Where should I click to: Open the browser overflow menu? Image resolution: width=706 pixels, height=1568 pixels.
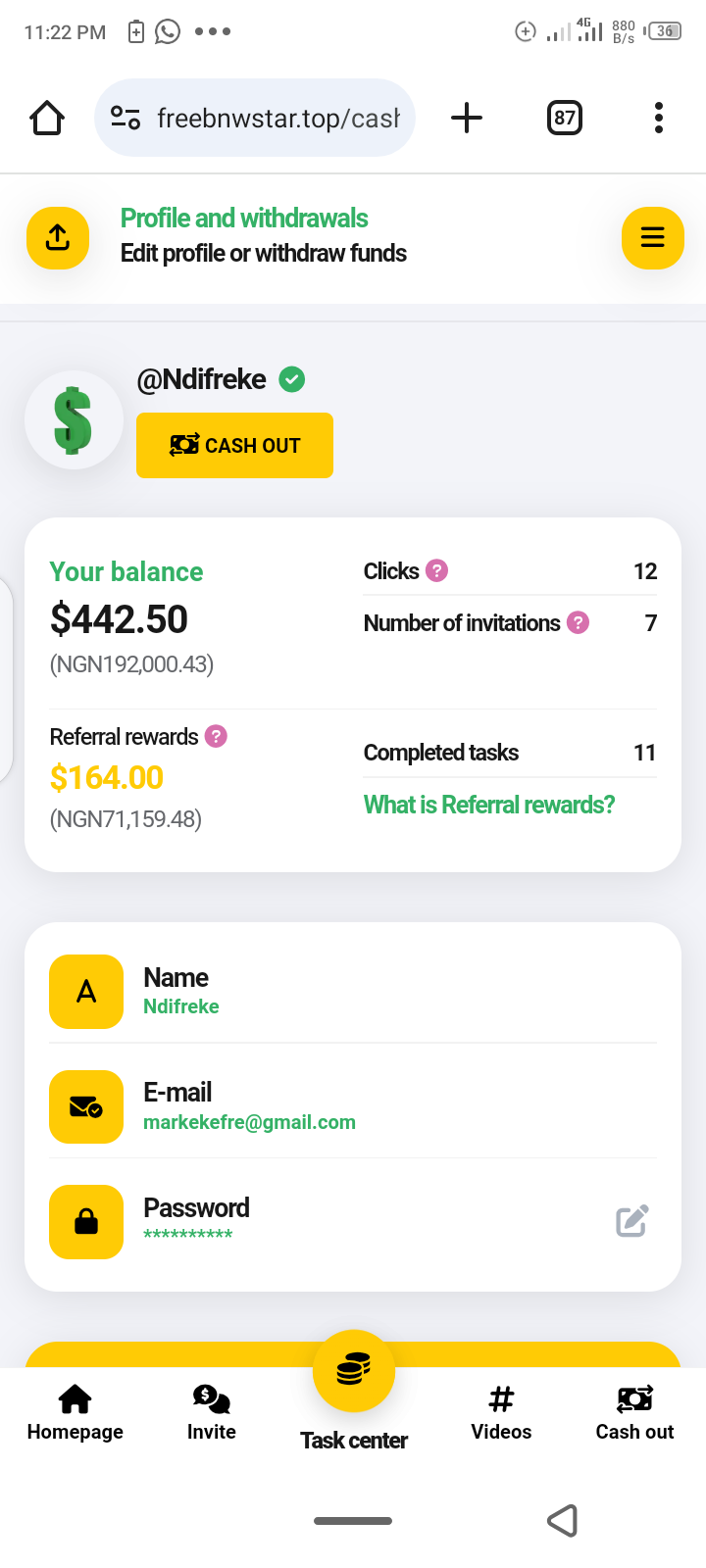coord(659,118)
